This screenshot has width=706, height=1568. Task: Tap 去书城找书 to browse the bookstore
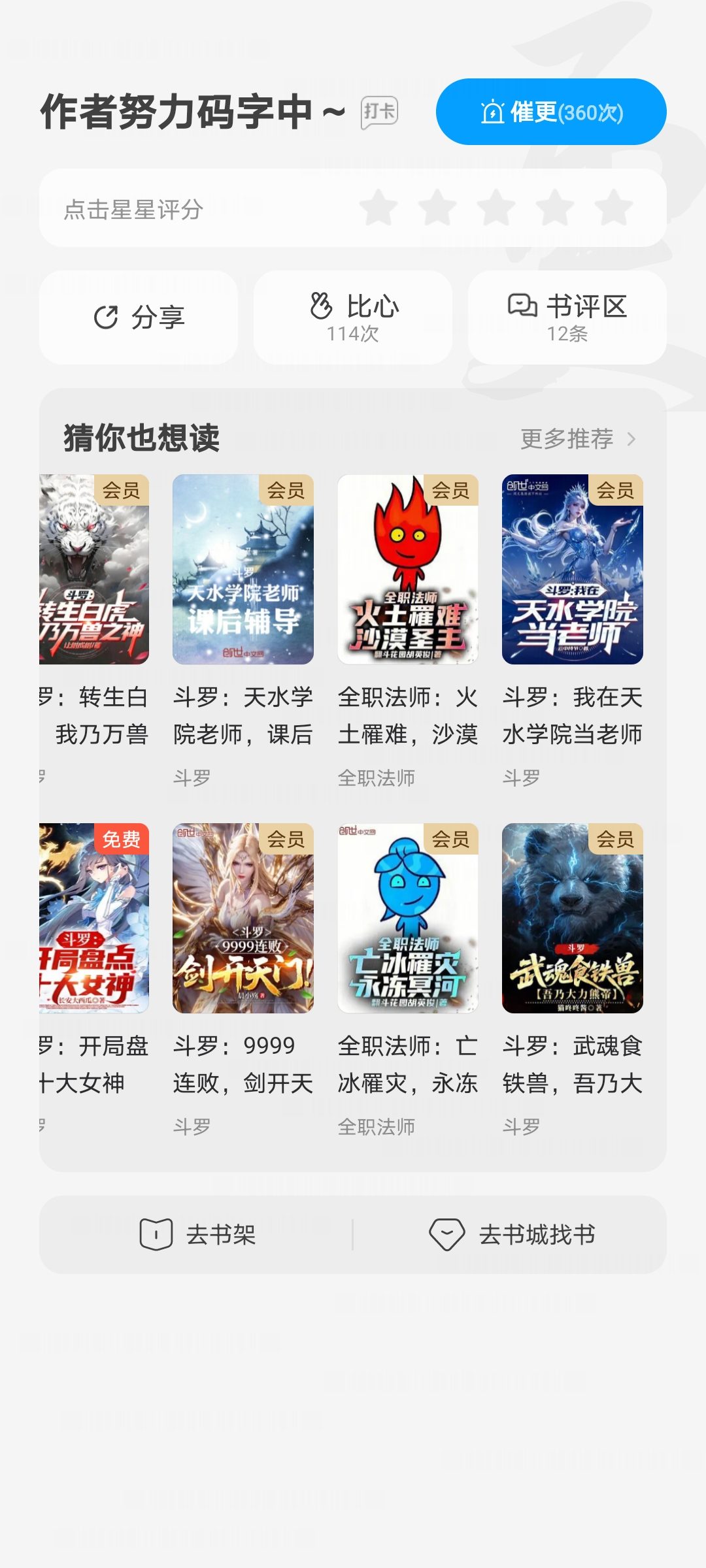tap(512, 1235)
